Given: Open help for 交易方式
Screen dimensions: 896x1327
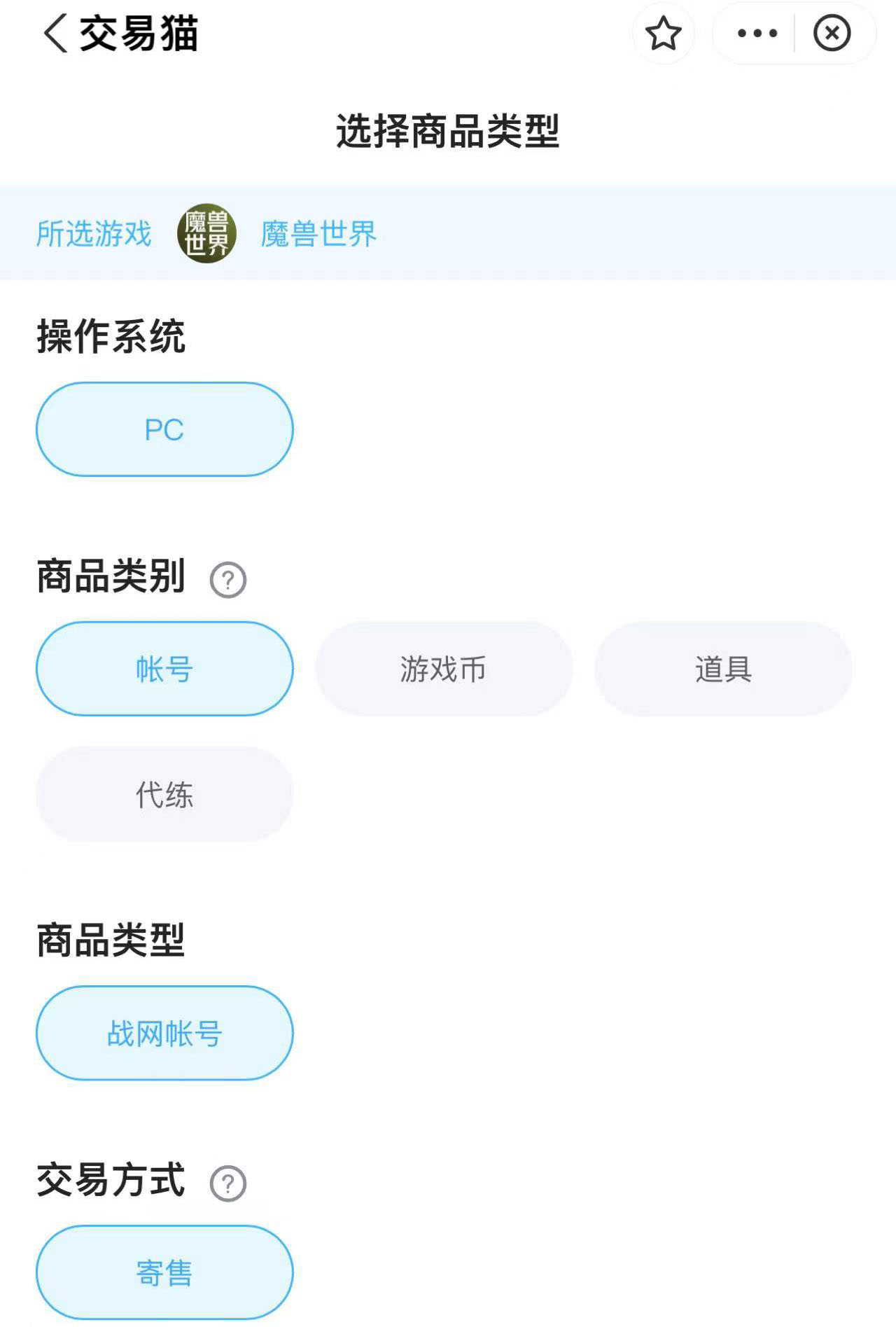Looking at the screenshot, I should 228,1183.
